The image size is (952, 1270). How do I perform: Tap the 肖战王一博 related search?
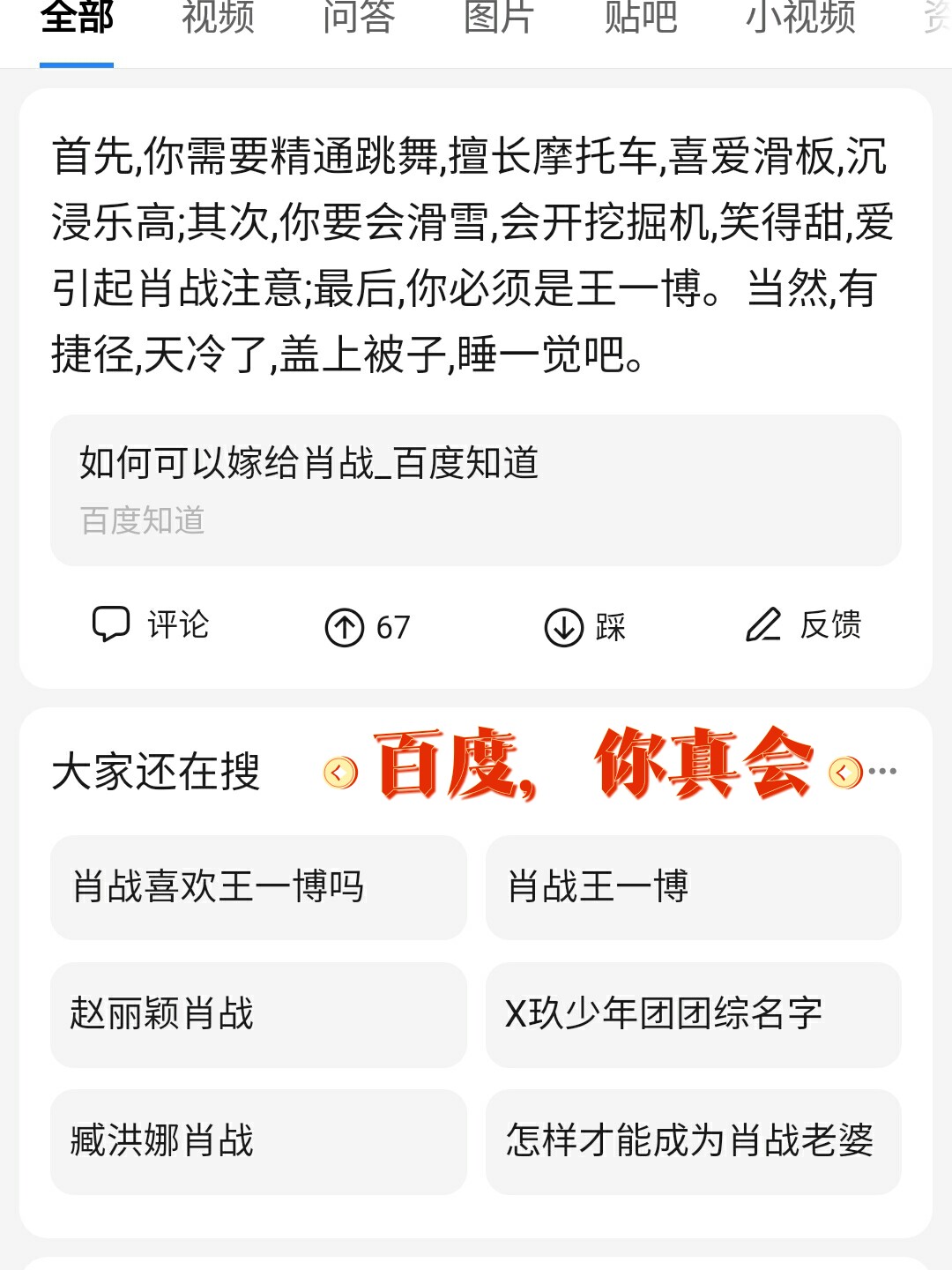point(693,887)
